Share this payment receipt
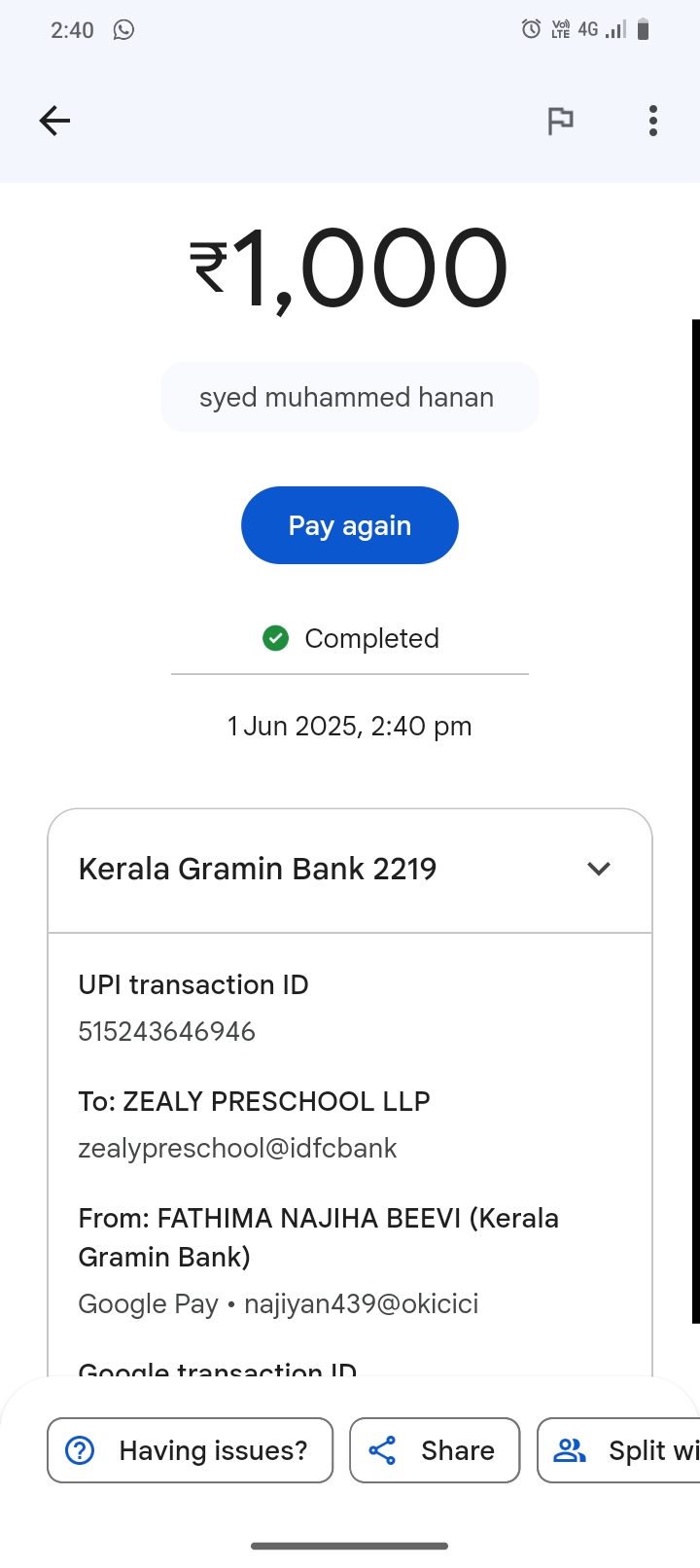The image size is (700, 1568). pyautogui.click(x=435, y=1450)
